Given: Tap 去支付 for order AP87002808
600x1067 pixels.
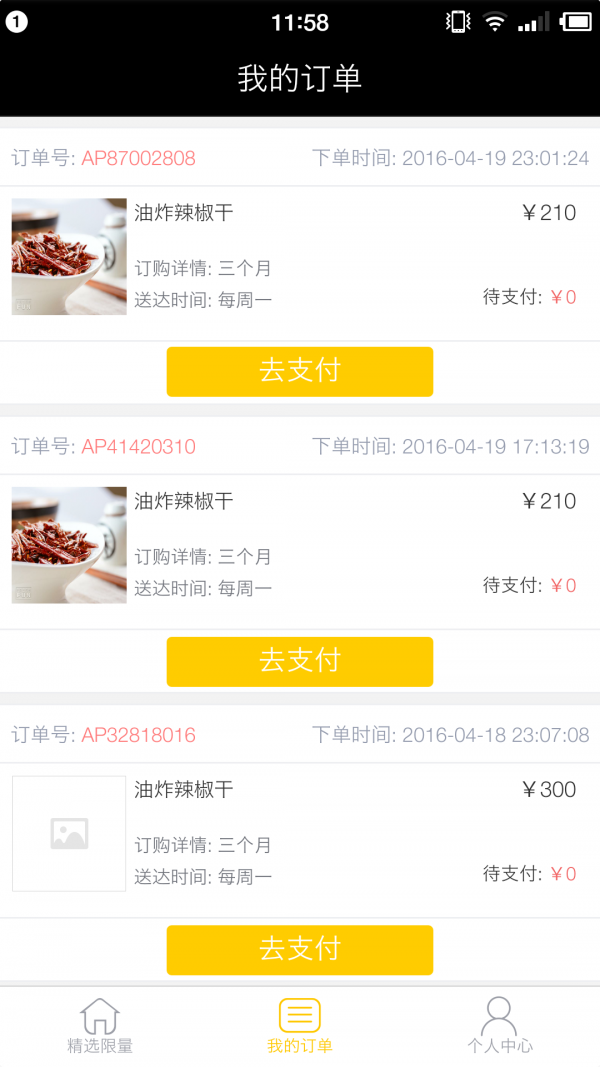Looking at the screenshot, I should point(299,371).
